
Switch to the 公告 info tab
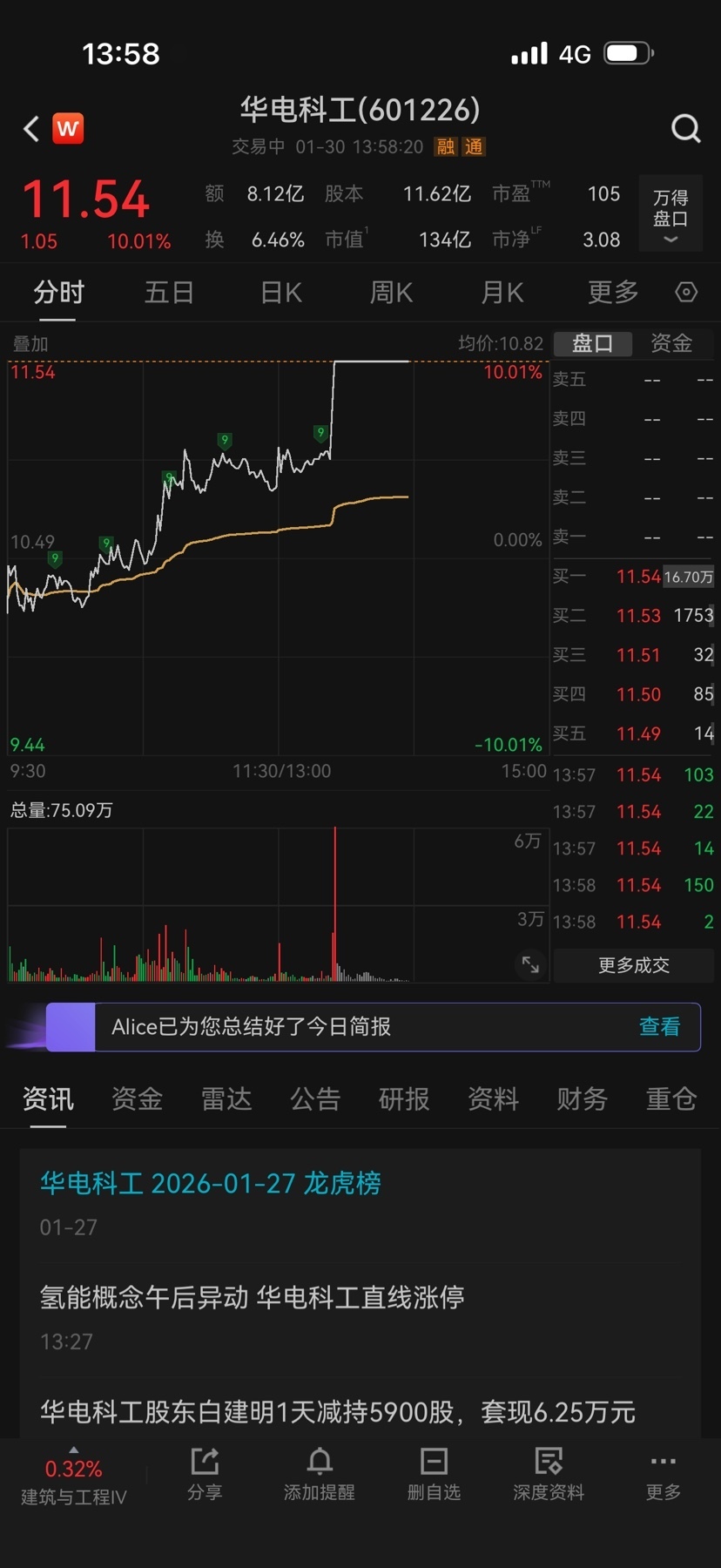coord(314,1099)
